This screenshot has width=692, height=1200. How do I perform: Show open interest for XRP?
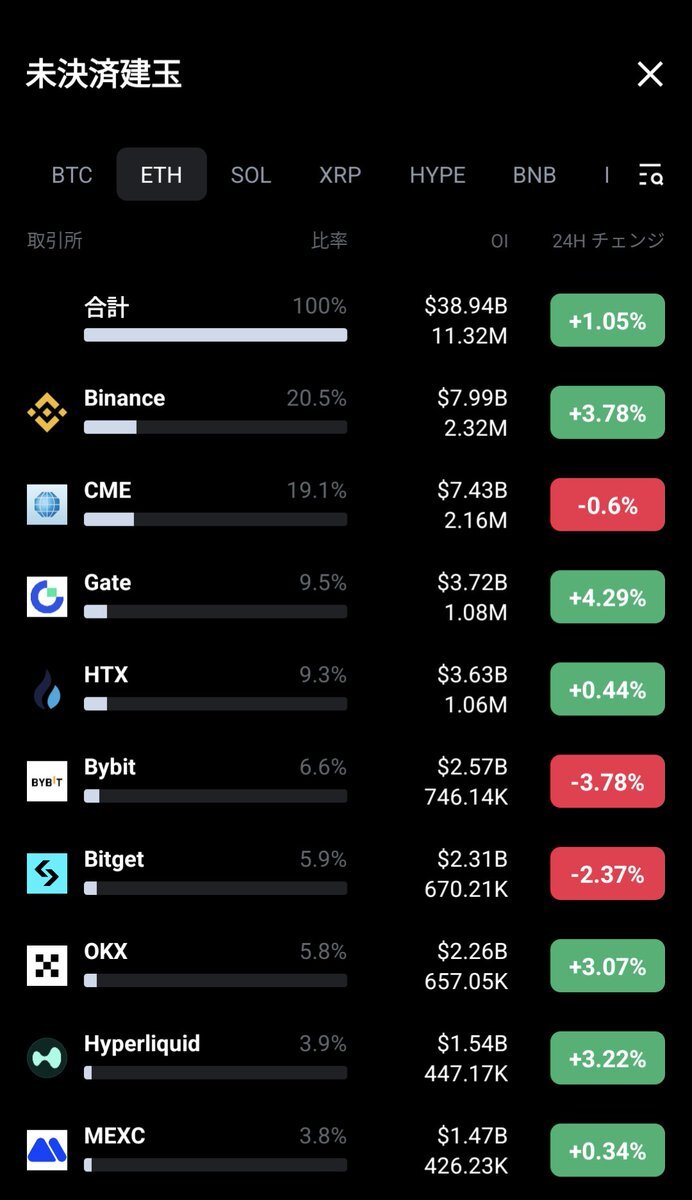(x=340, y=175)
